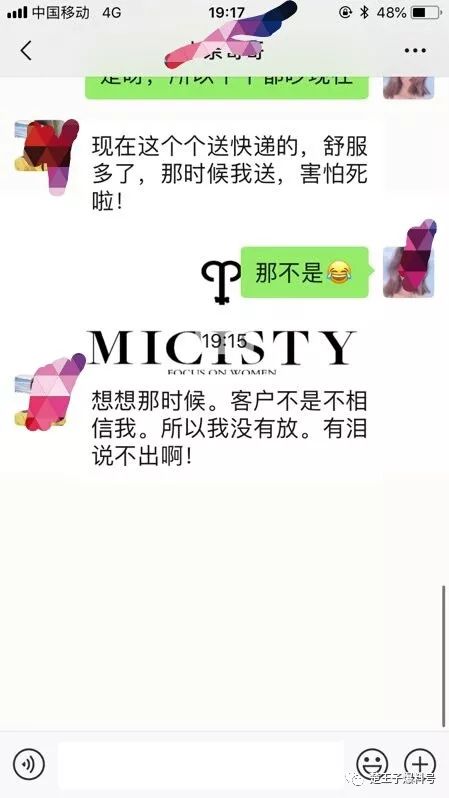Open the emoji sticker panel
This screenshot has height=798, width=449.
coord(372,763)
